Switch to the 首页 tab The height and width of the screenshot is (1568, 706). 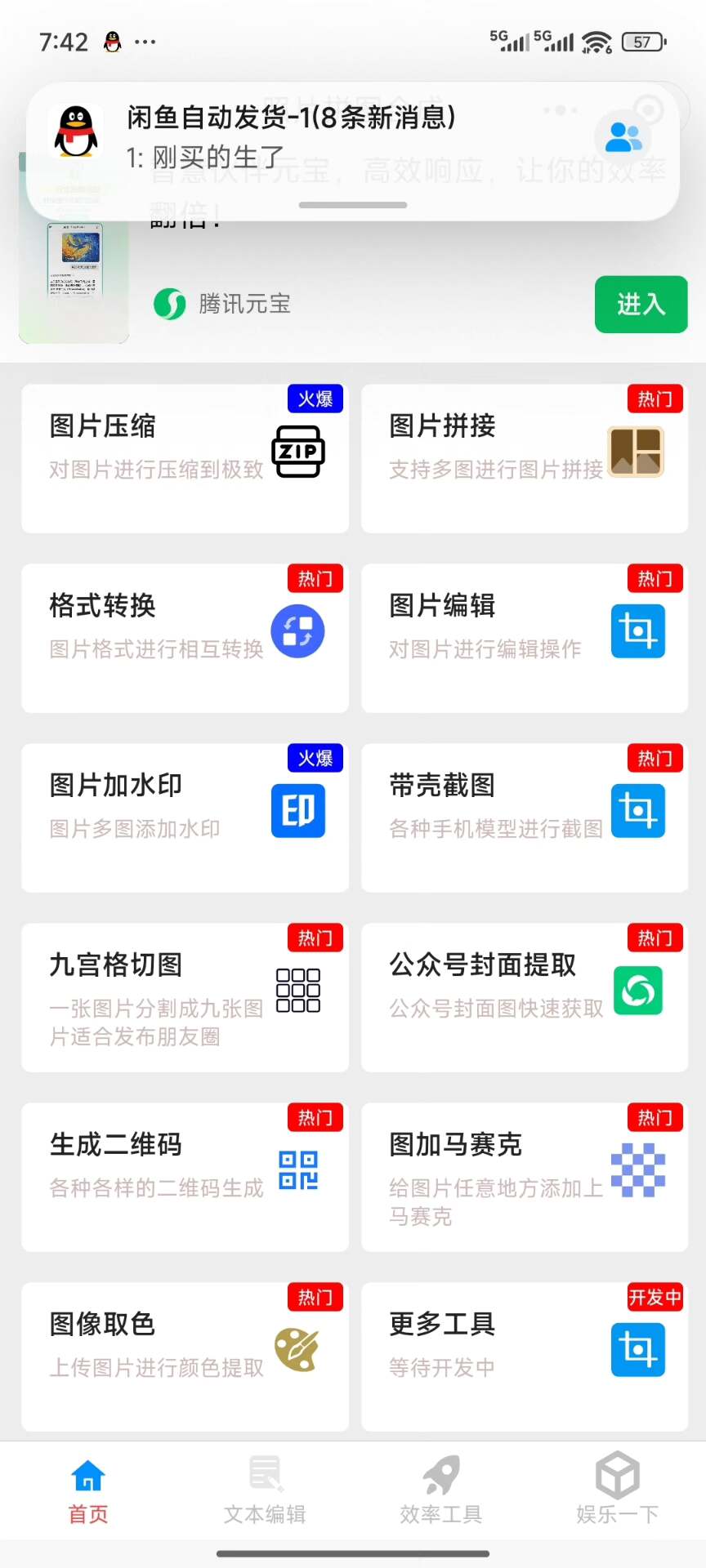[88, 1490]
